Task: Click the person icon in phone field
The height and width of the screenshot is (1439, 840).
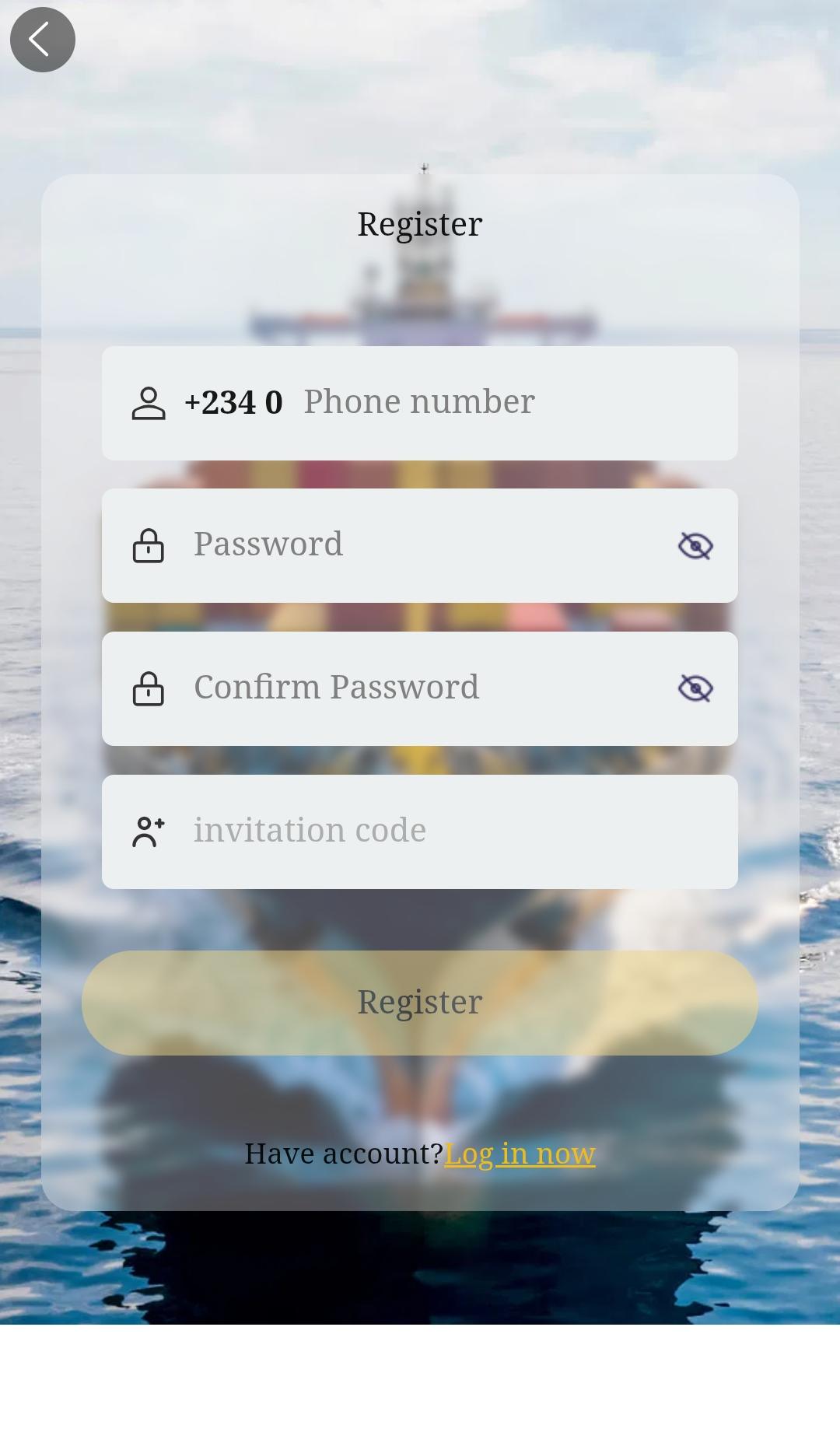Action: 149,403
